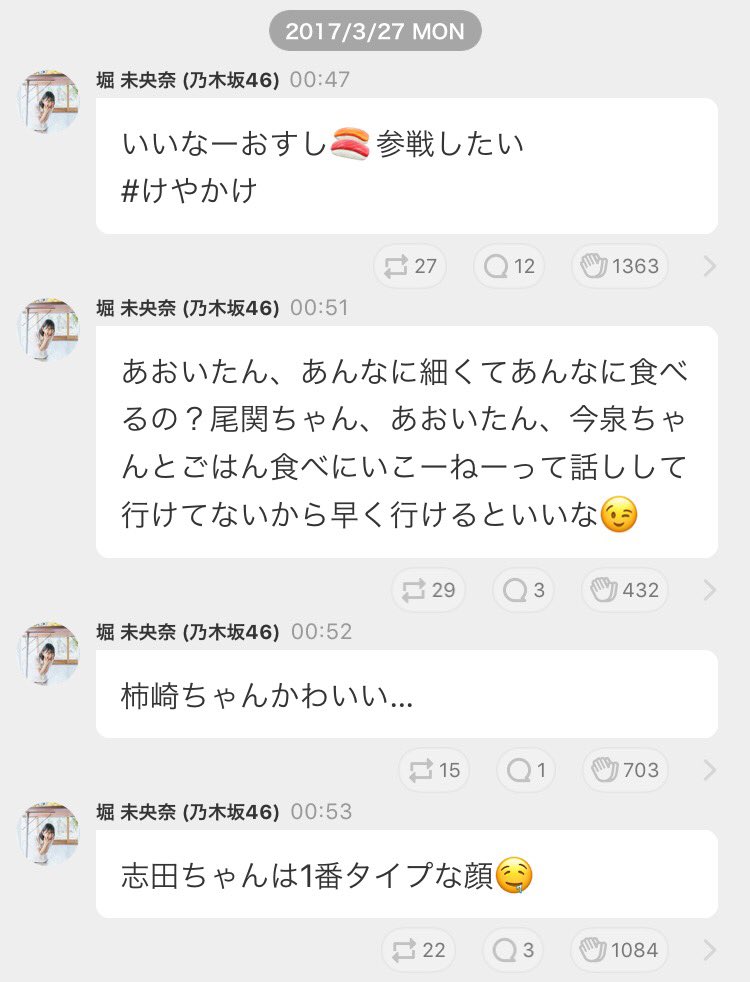Repost the 柿崎ちゃんかわいい post
This screenshot has height=982, width=750.
click(x=435, y=770)
